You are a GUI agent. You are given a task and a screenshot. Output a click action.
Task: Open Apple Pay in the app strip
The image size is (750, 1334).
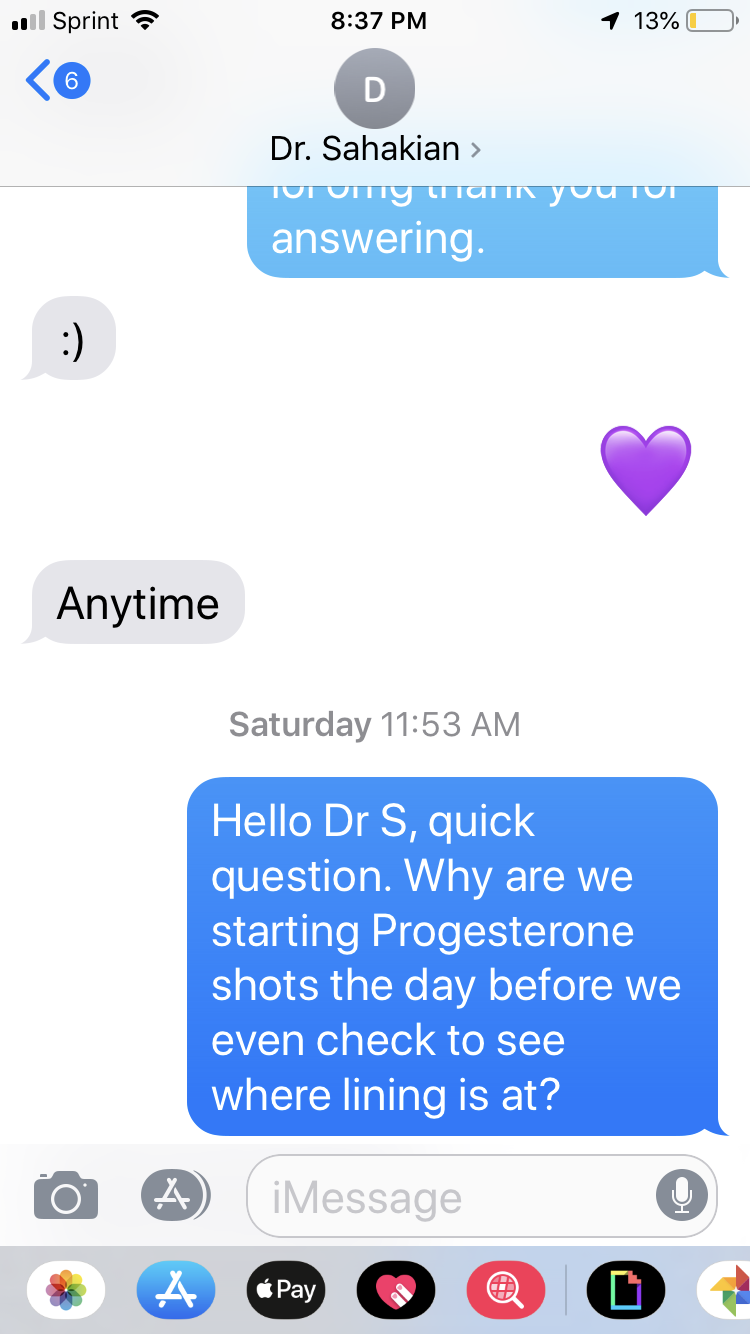click(x=286, y=1290)
